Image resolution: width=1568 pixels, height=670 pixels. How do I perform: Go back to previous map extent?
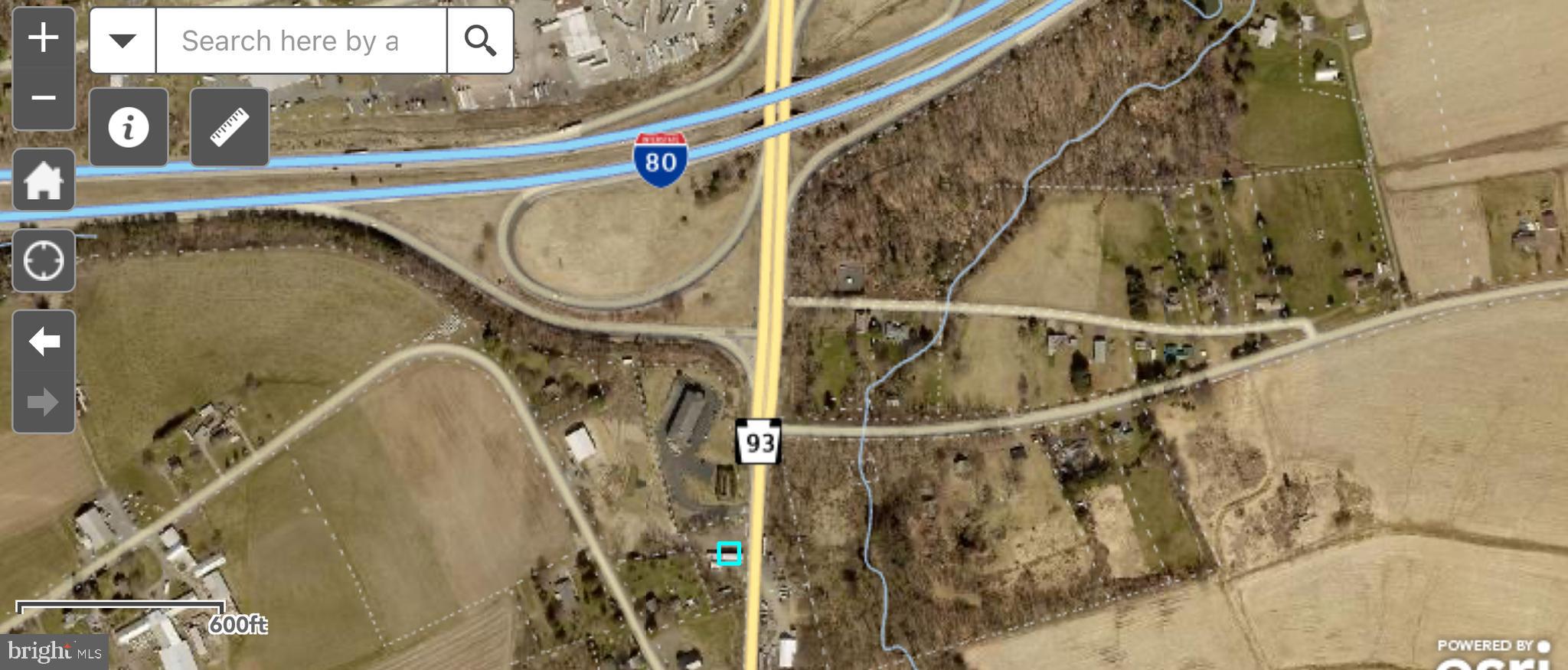click(44, 342)
